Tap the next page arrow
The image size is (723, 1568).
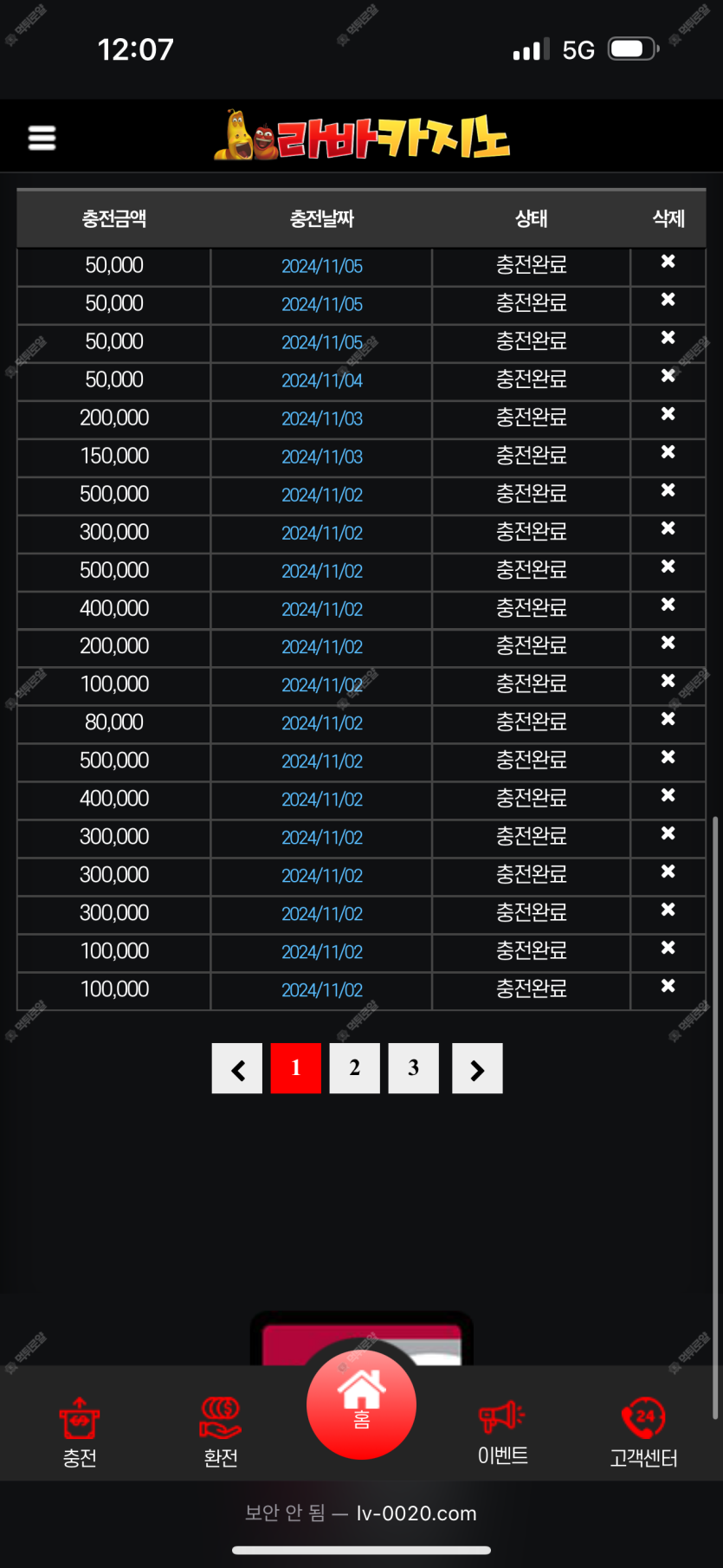click(x=477, y=1068)
